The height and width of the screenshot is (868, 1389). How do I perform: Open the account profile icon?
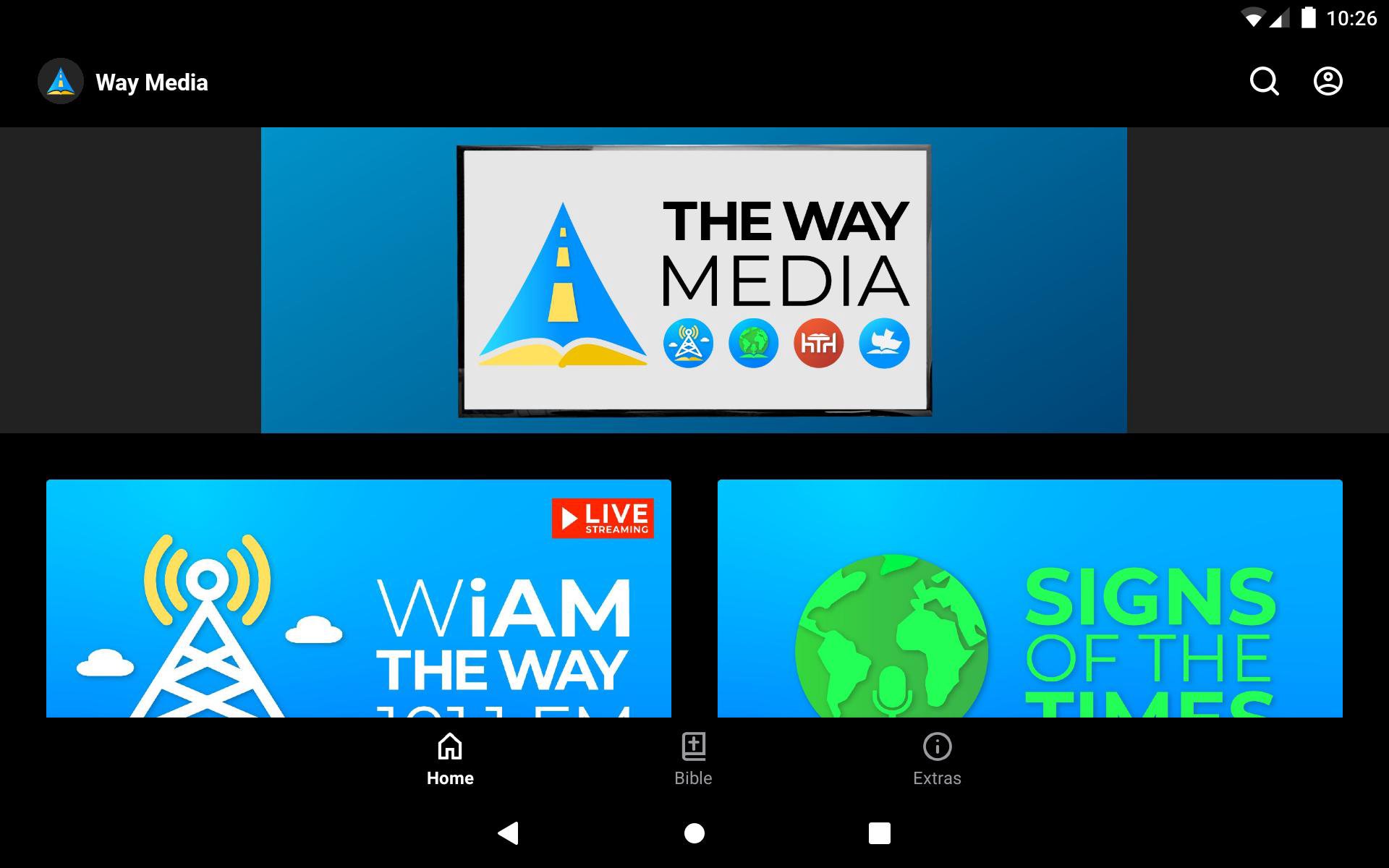pos(1328,82)
